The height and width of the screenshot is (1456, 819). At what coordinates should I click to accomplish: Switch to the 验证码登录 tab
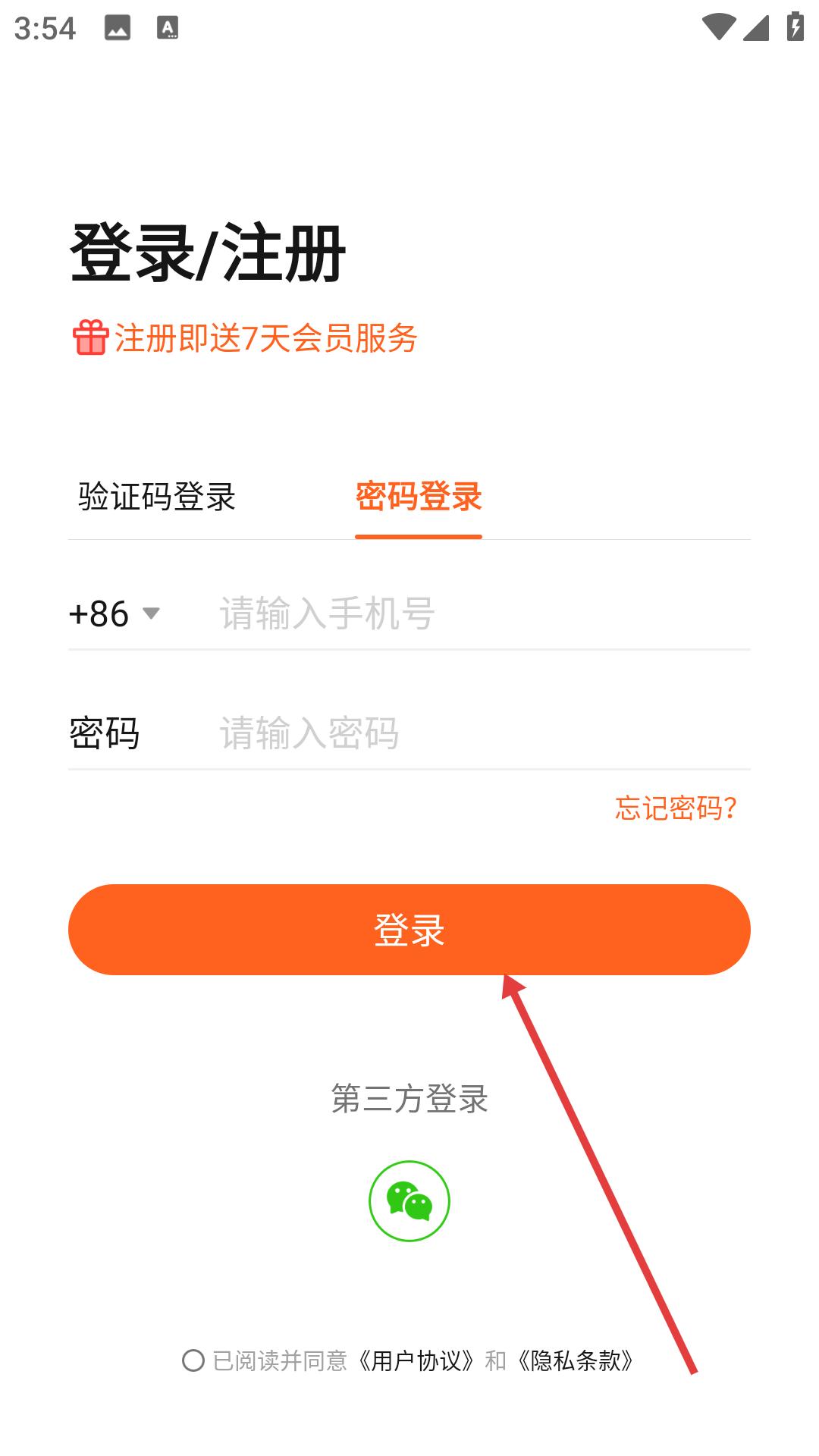pyautogui.click(x=157, y=497)
